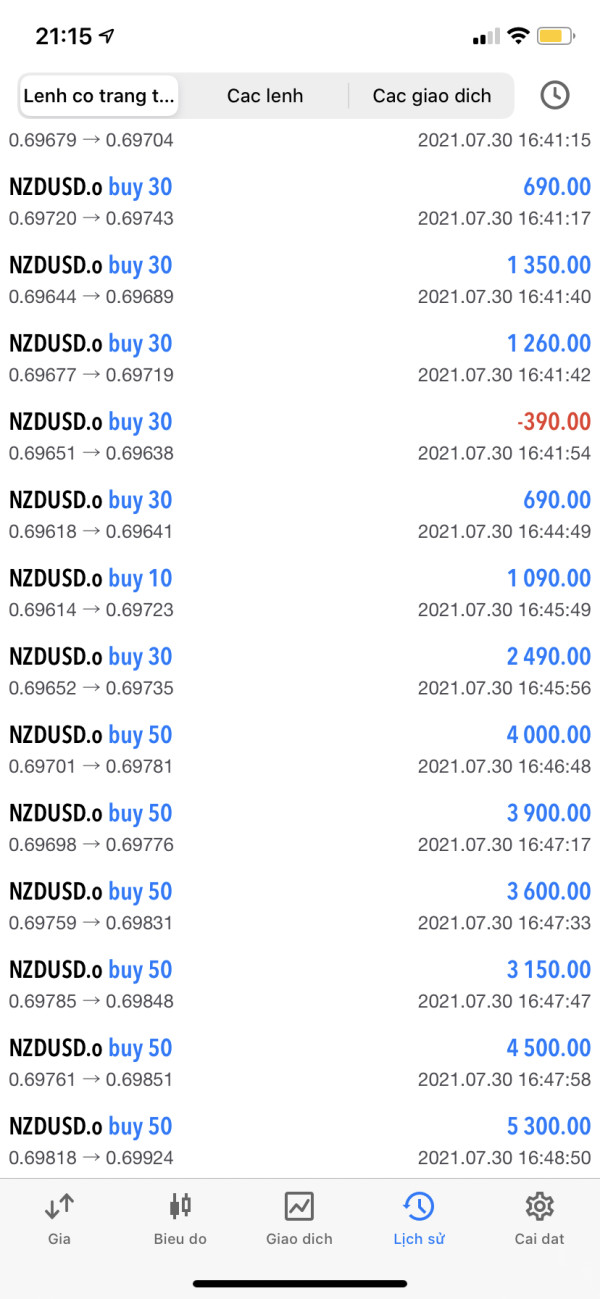Expand the NZDUSD.o trade with -390.00 loss
The width and height of the screenshot is (600, 1299).
(x=300, y=437)
